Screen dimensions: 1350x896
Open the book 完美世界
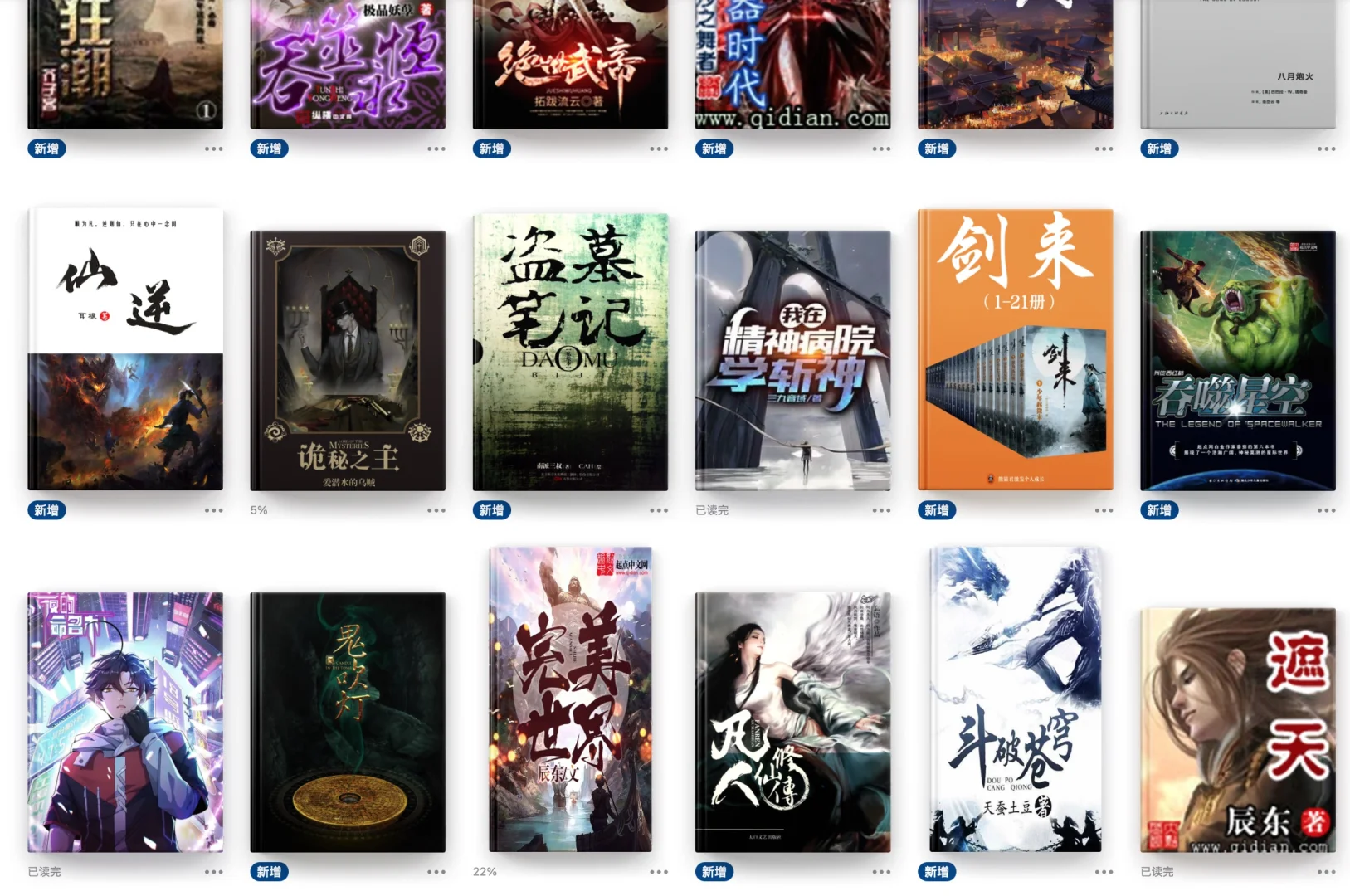point(570,699)
